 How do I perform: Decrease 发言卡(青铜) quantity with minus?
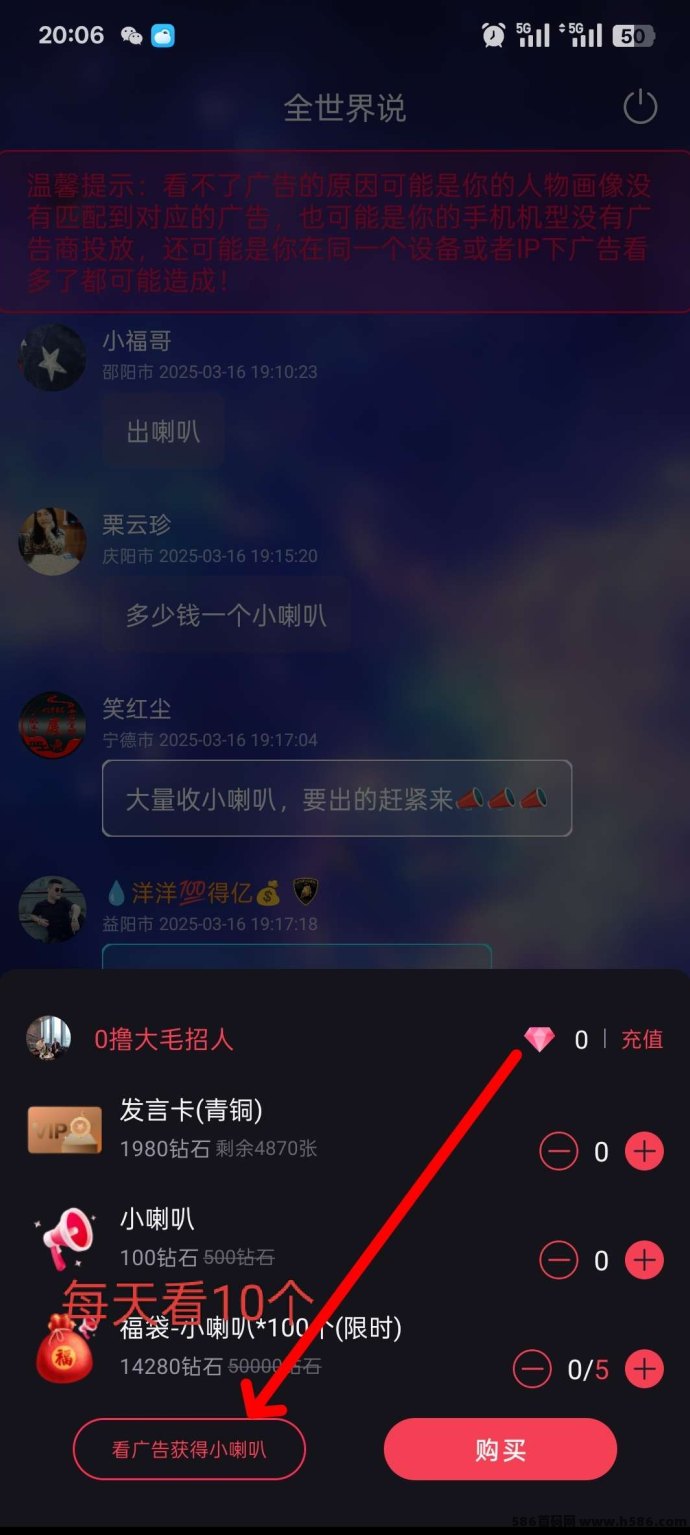558,1152
